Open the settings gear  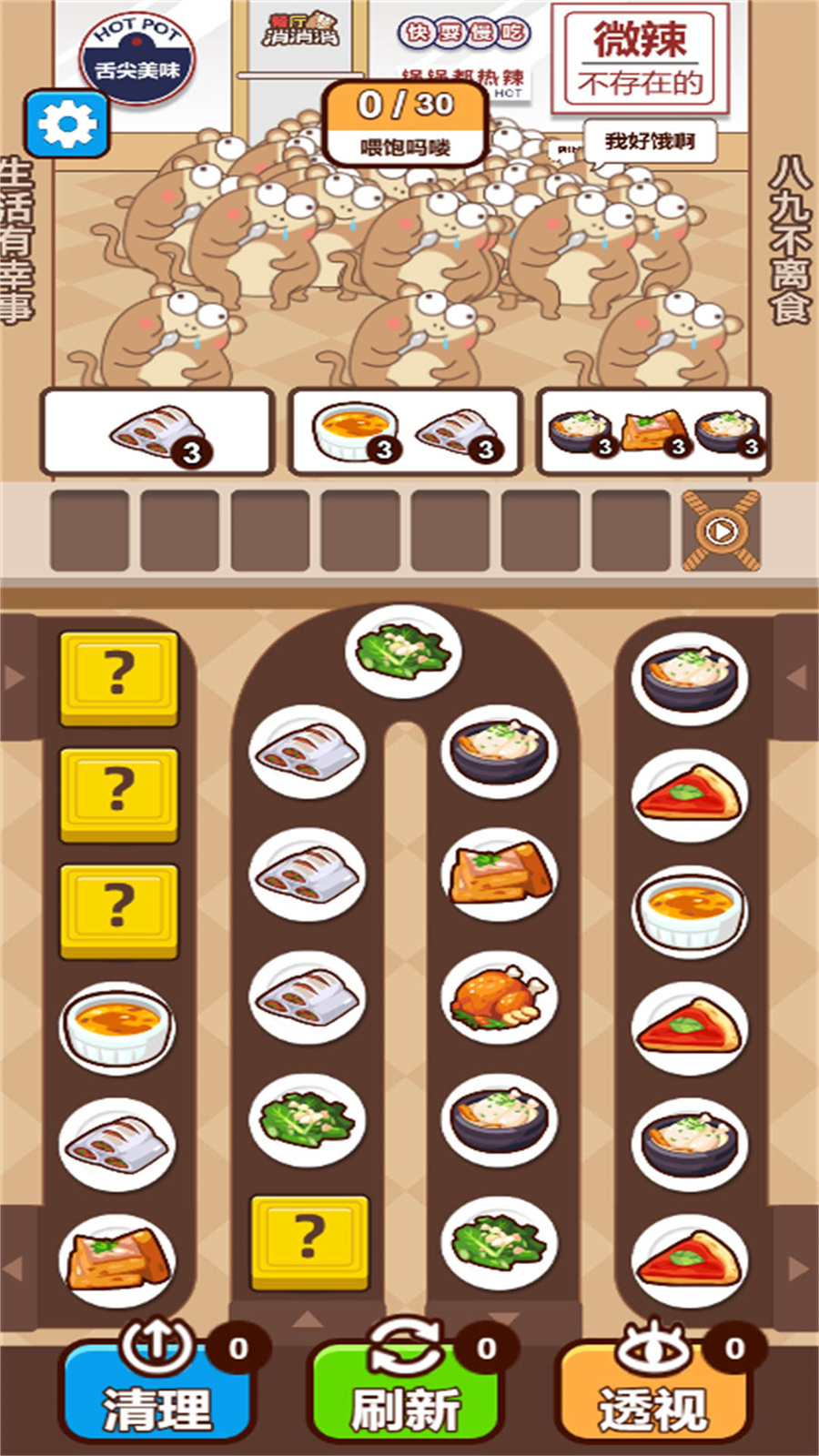pyautogui.click(x=67, y=124)
